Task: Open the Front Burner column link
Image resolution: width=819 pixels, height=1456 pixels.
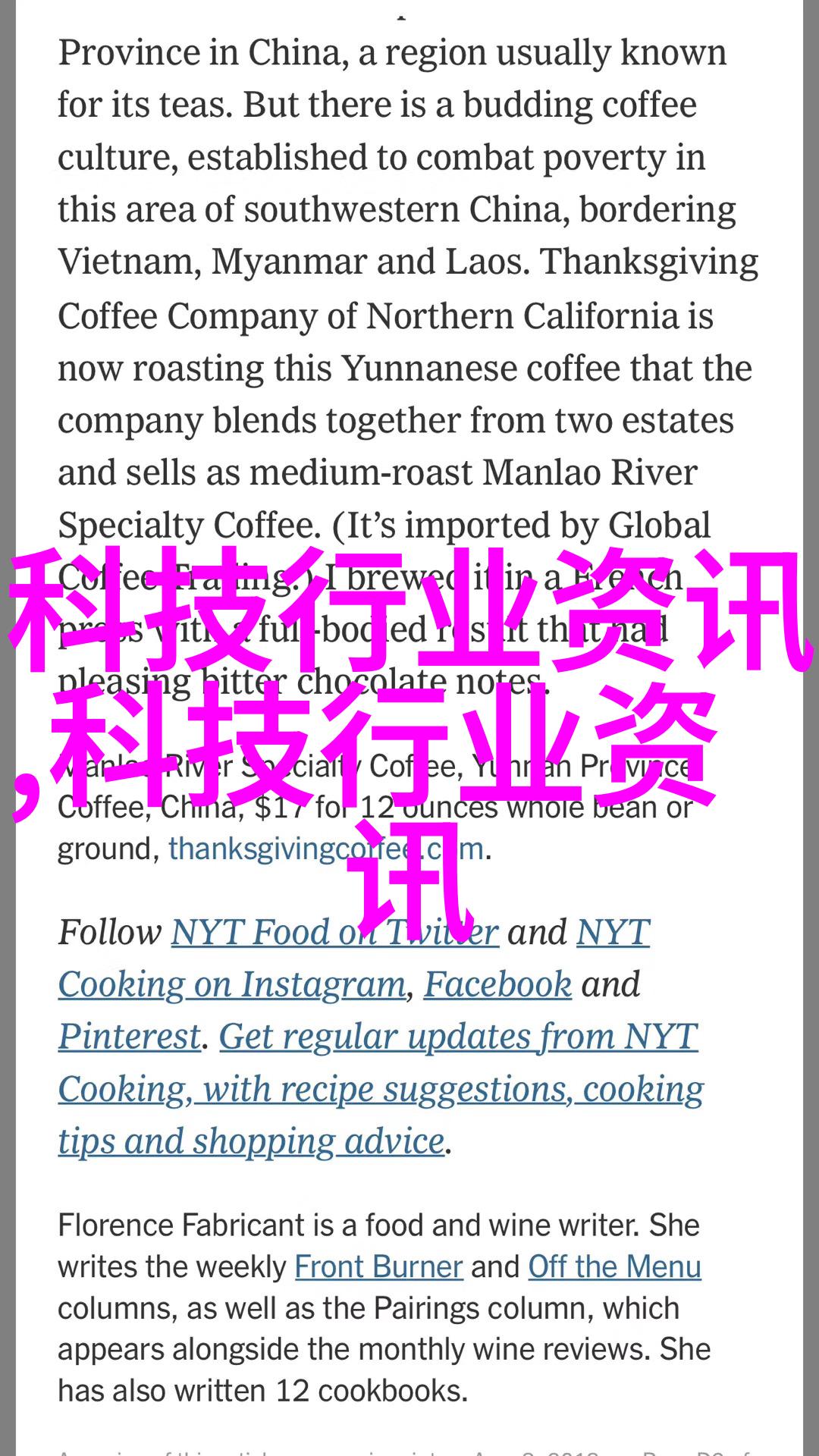Action: tap(378, 1267)
